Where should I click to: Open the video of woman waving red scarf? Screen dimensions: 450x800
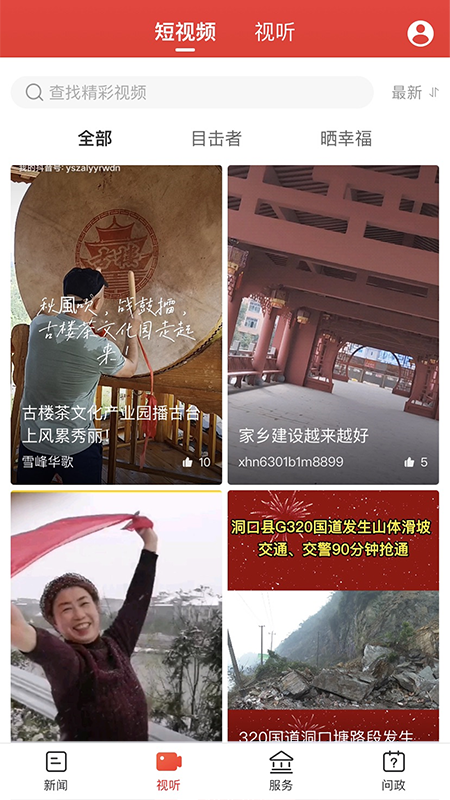pos(116,616)
